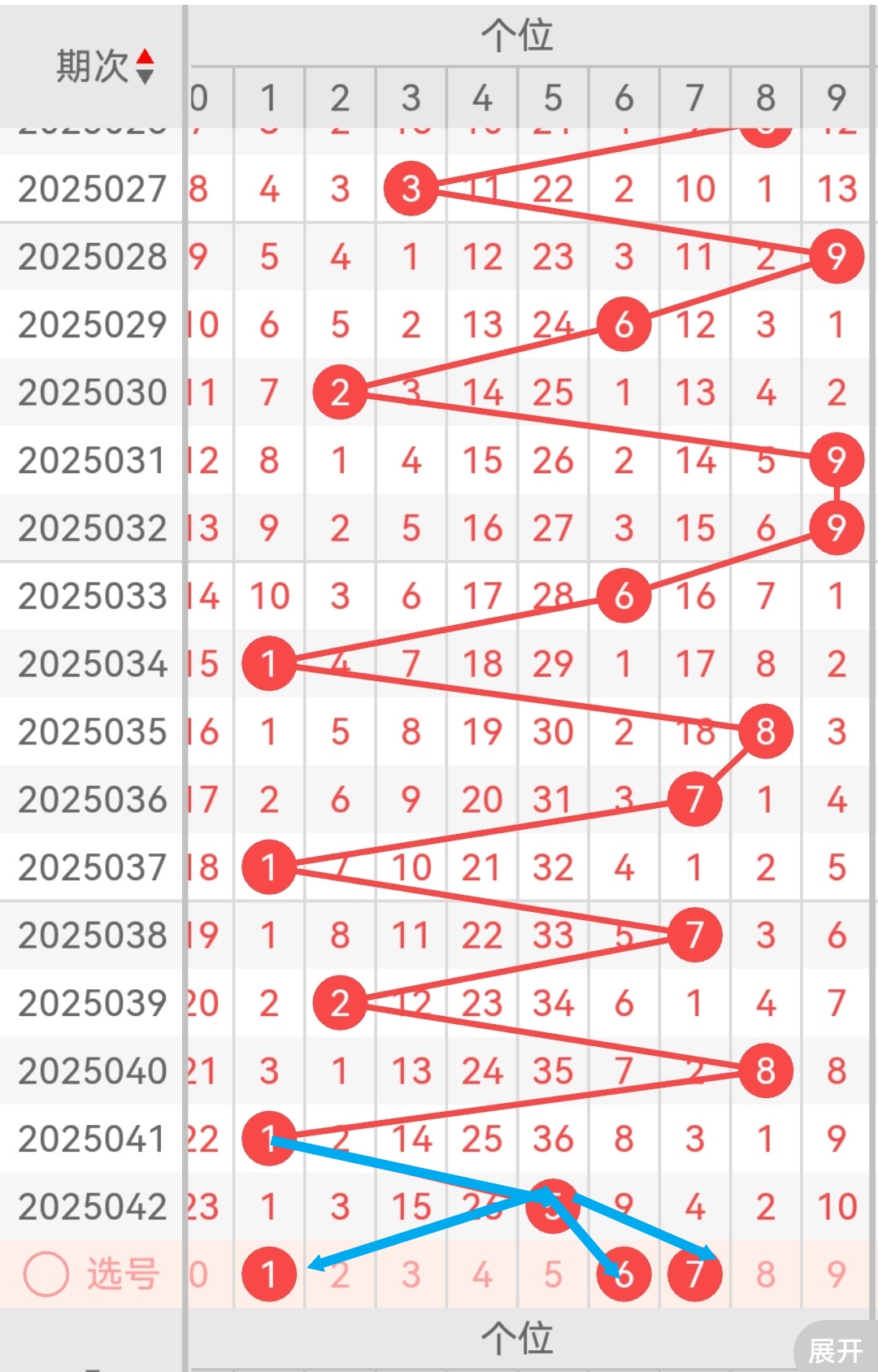Viewport: 878px width, 1372px height.
Task: Toggle number 6 in the 选号 row
Action: coord(624,1274)
